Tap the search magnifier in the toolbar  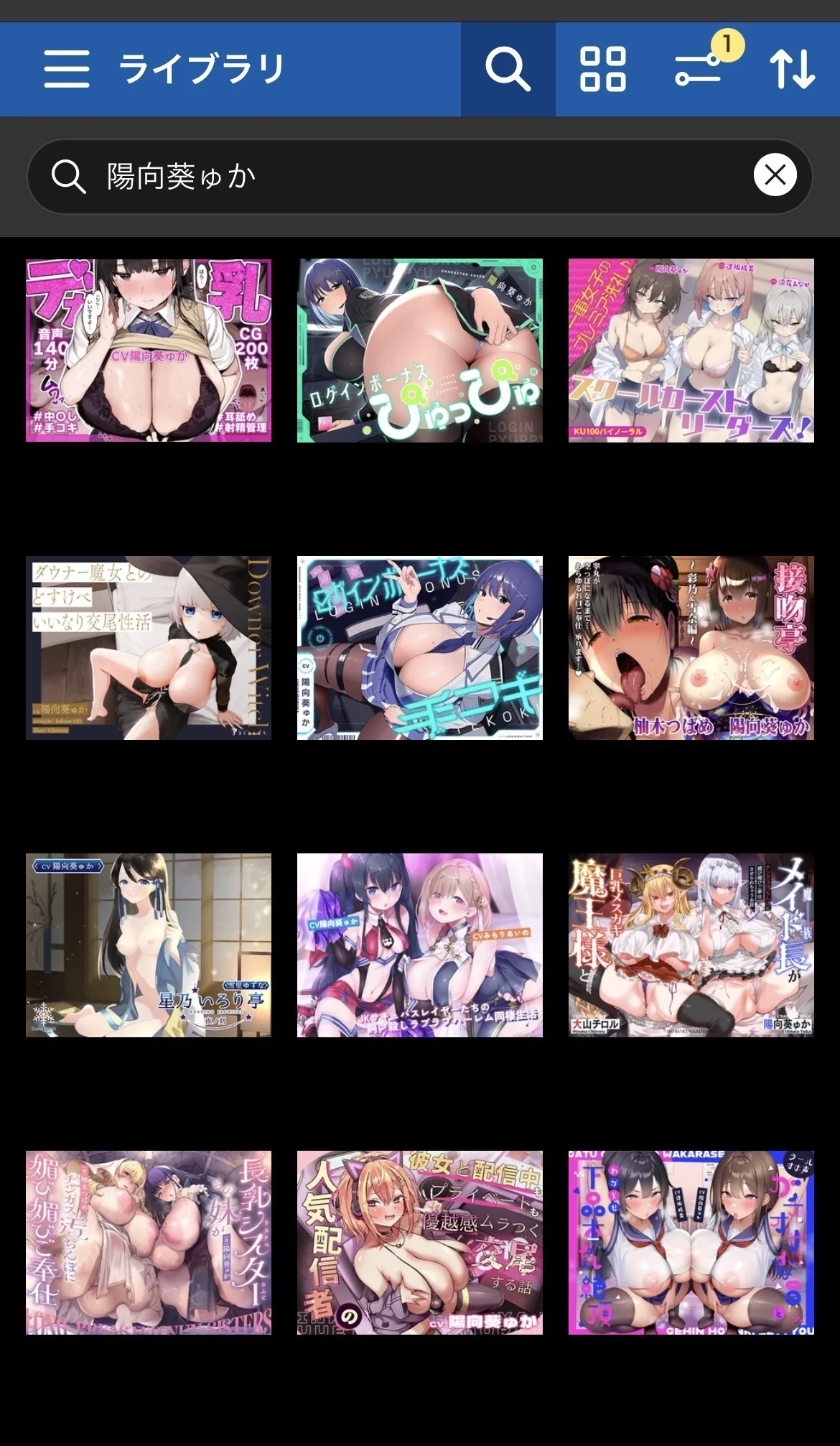pyautogui.click(x=508, y=69)
